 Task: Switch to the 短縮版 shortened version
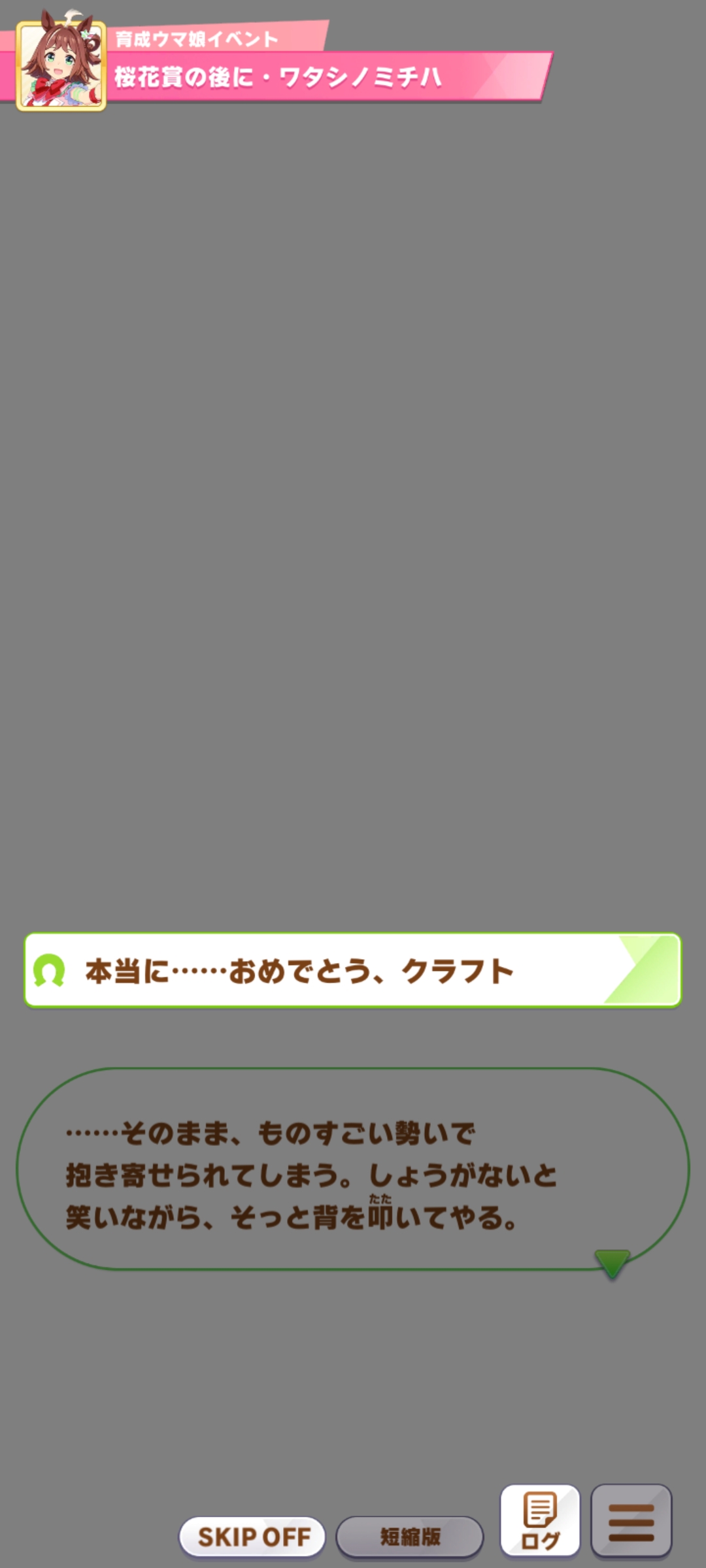[410, 1537]
